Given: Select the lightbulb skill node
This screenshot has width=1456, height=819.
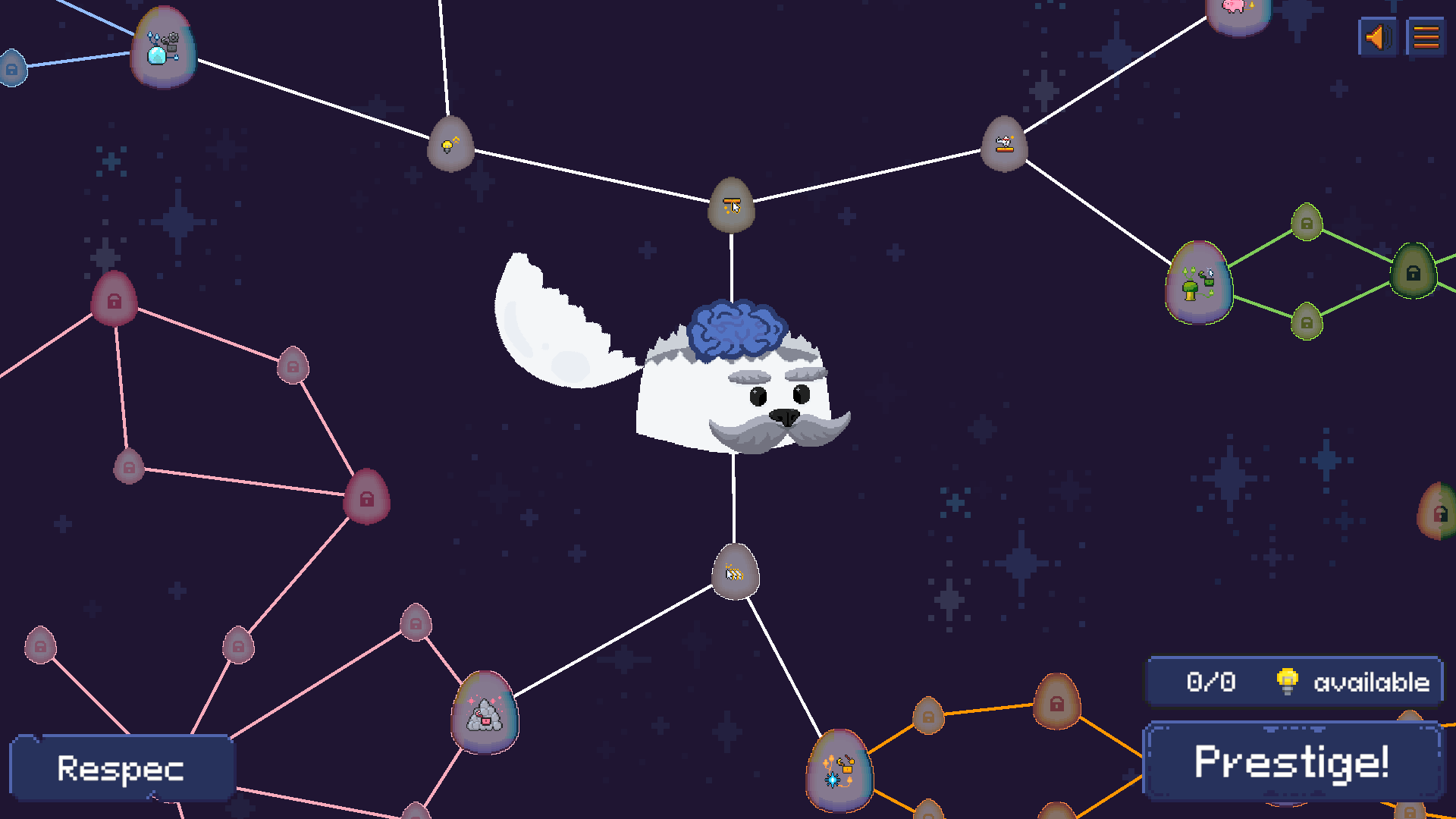Looking at the screenshot, I should (x=450, y=144).
